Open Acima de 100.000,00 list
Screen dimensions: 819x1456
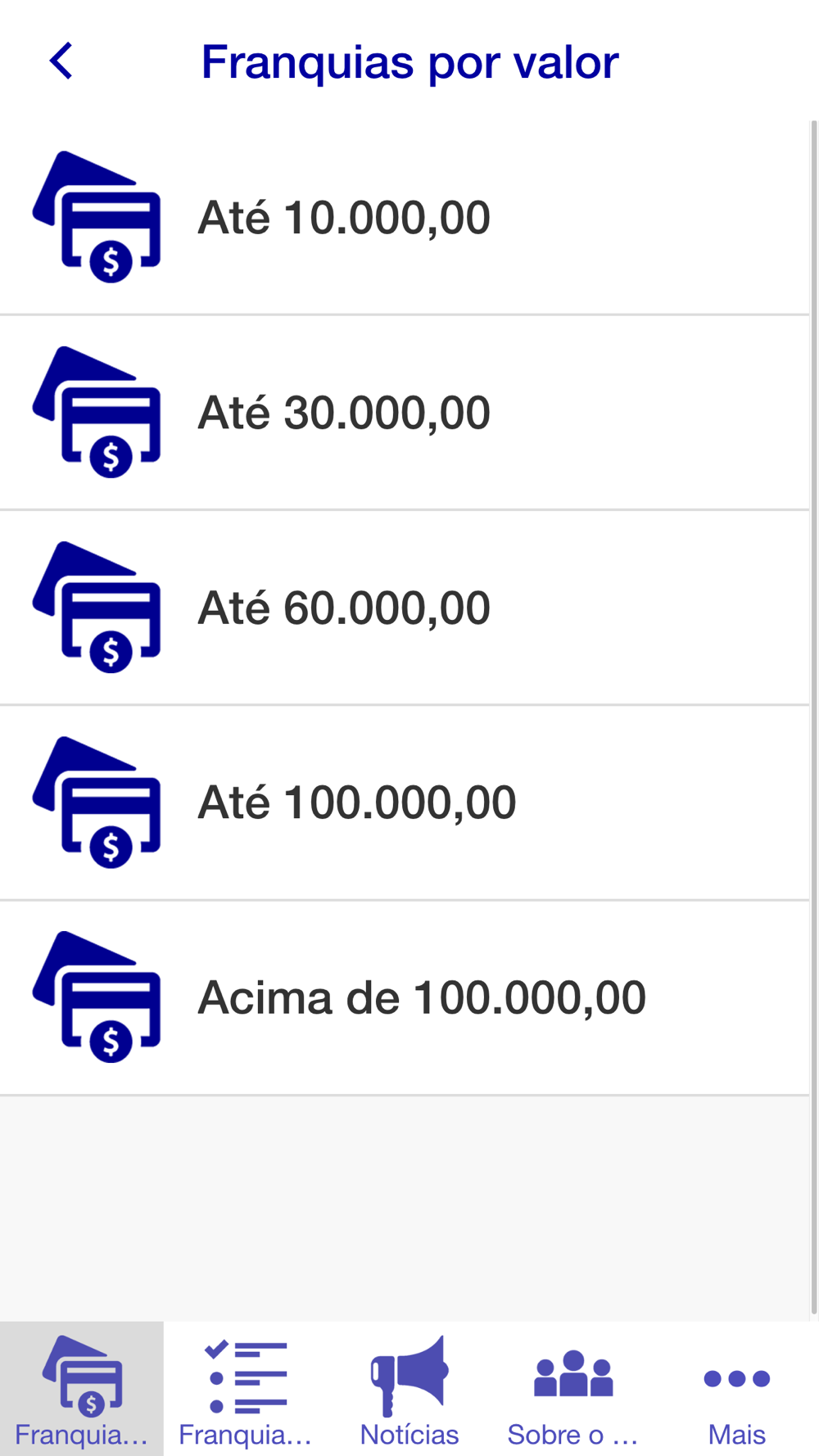pyautogui.click(x=422, y=997)
